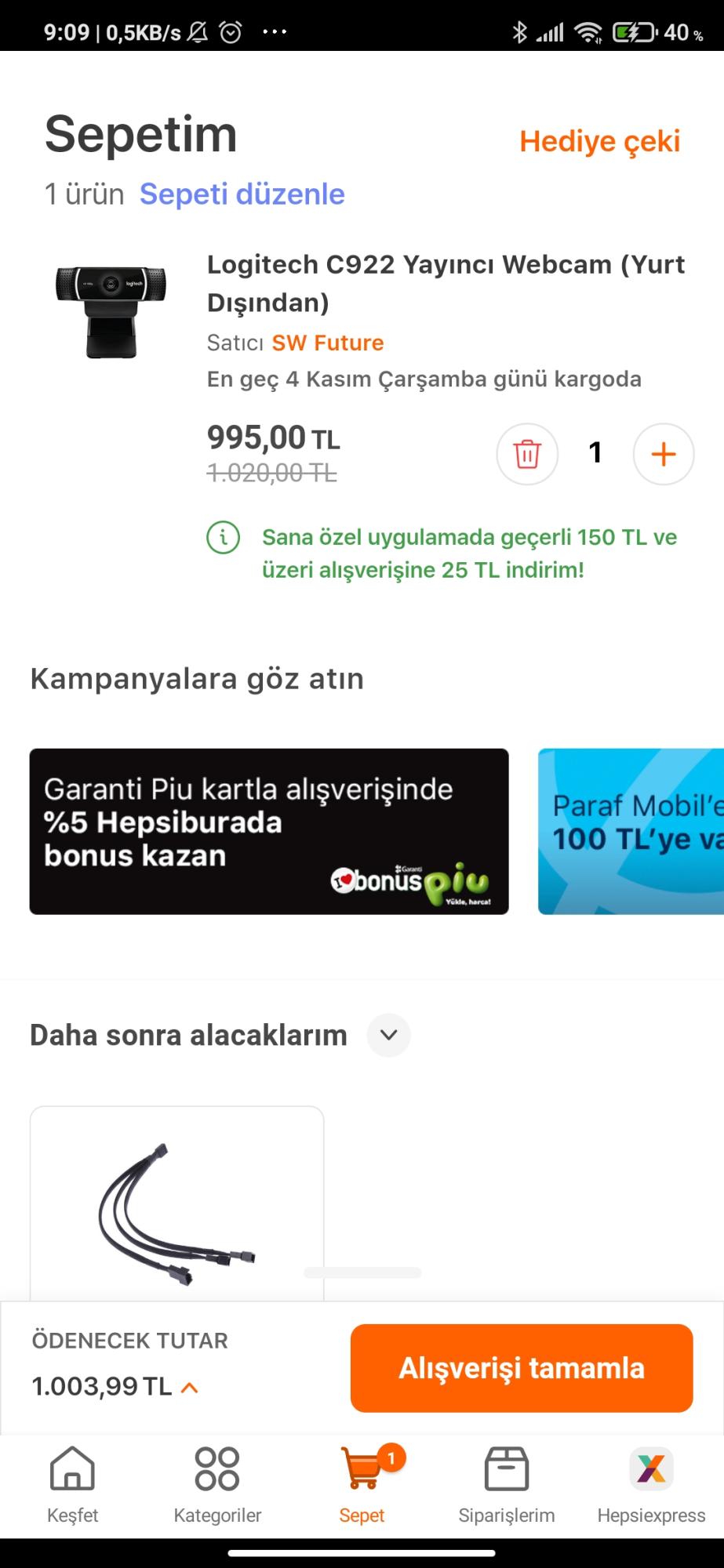Collapse the Daha sonra alacaklarım section
Screen dimensions: 724x1568
[388, 1035]
